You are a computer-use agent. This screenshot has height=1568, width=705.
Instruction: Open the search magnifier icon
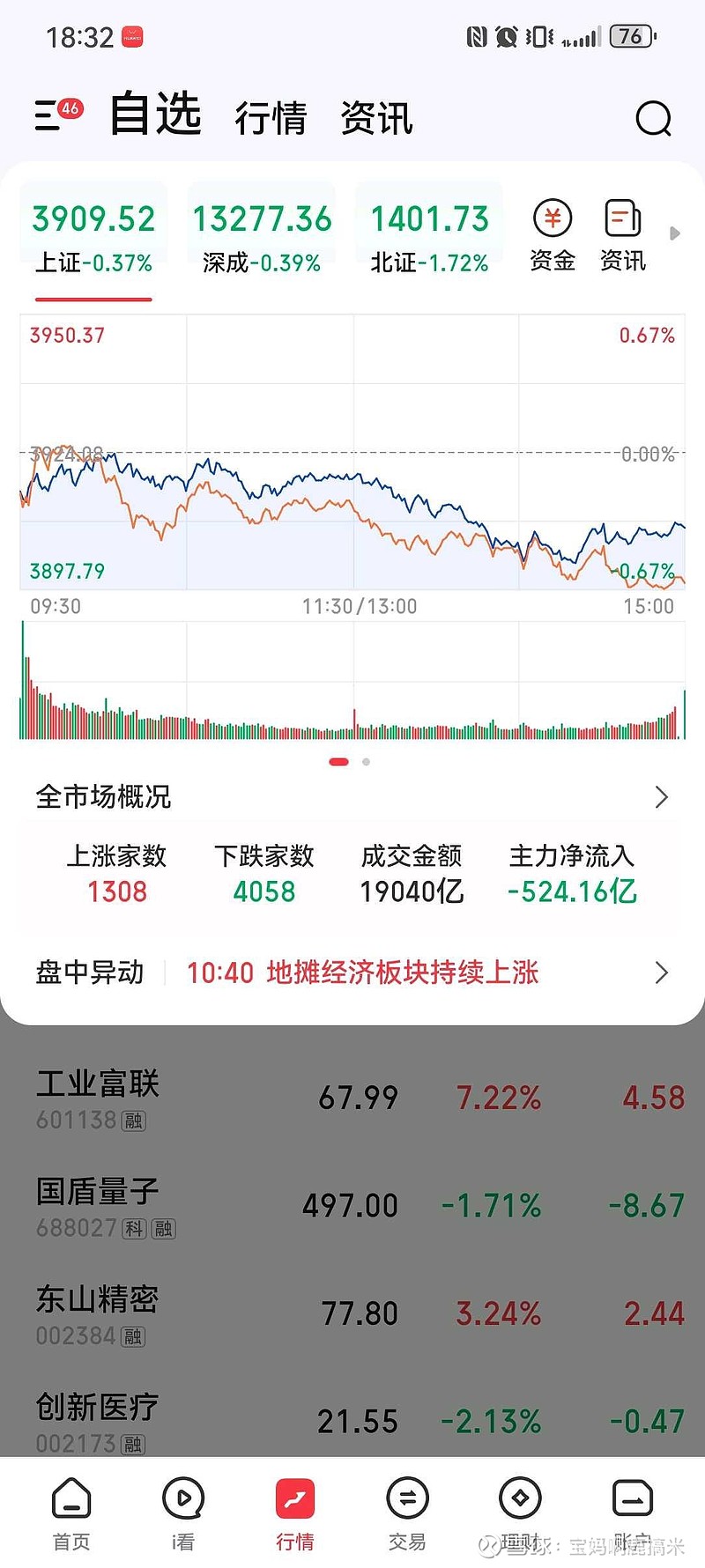tap(653, 119)
